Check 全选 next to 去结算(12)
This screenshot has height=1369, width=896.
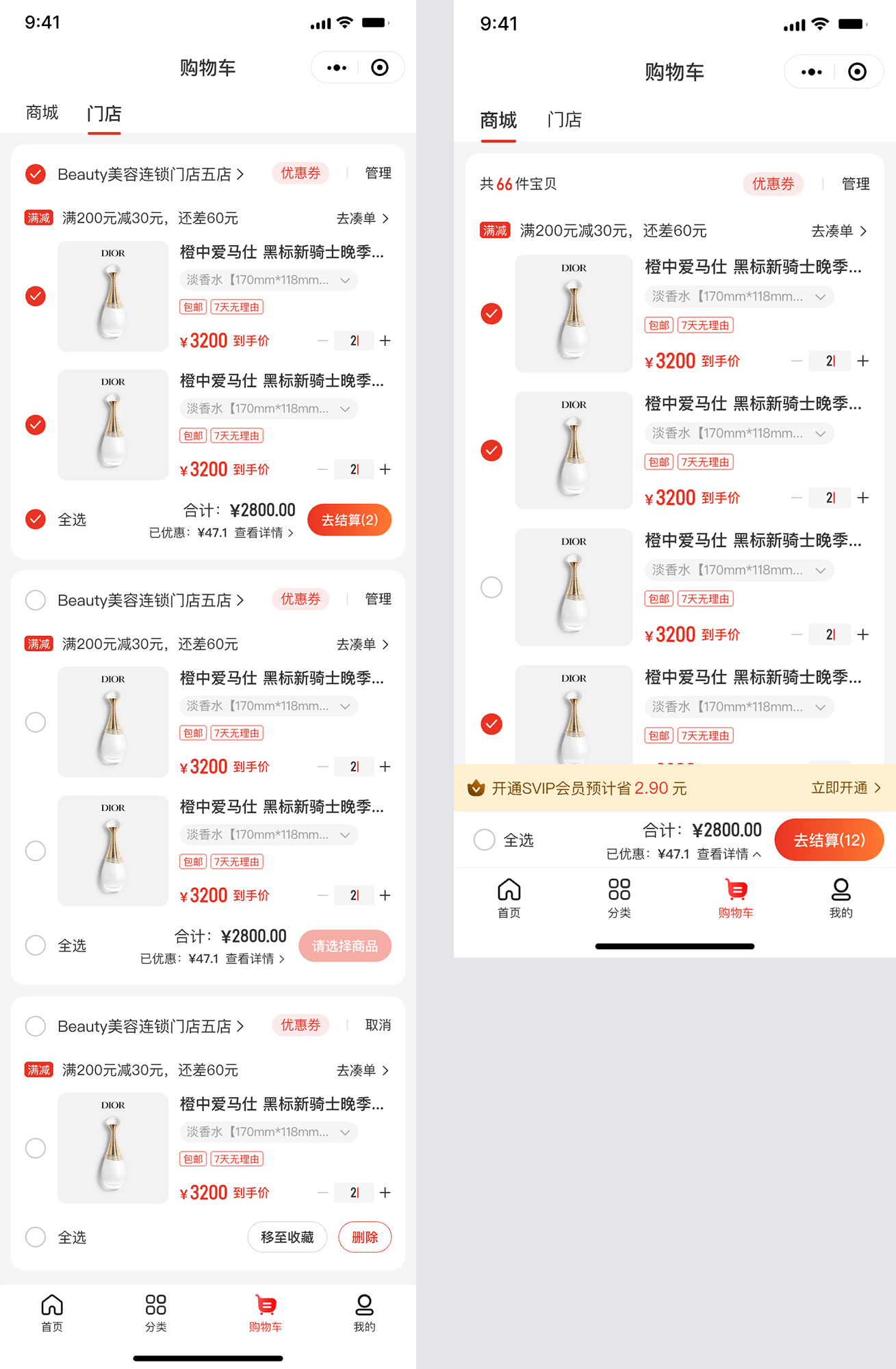coord(485,840)
